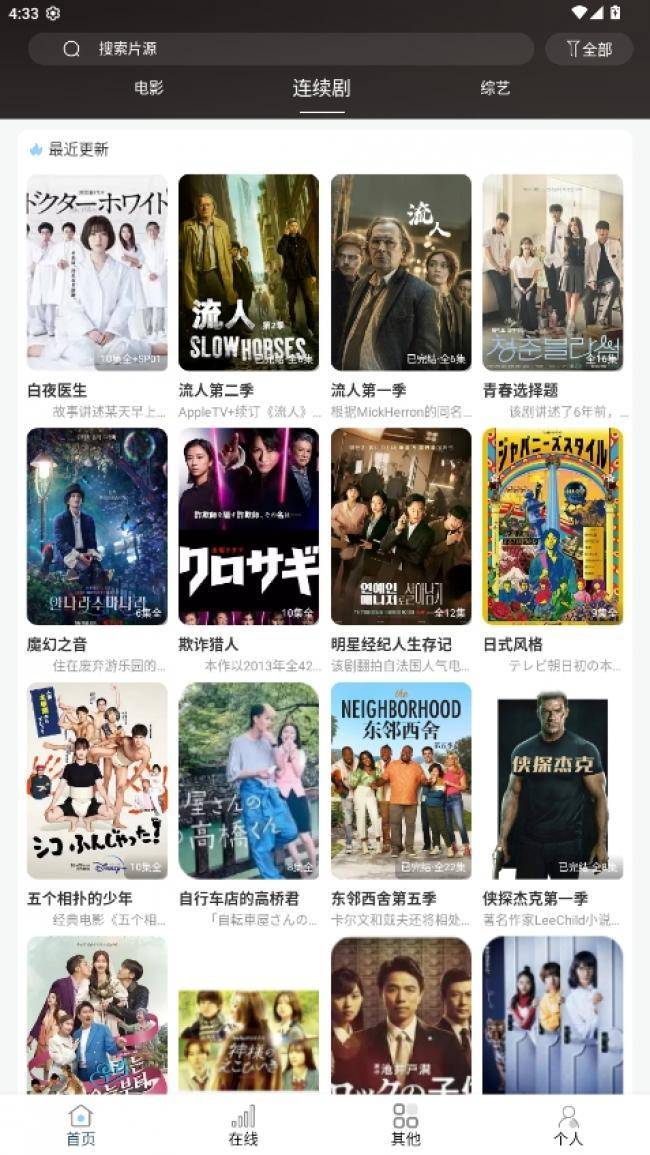Open the 全部 filter button
Viewport: 650px width, 1155px height.
pos(589,48)
